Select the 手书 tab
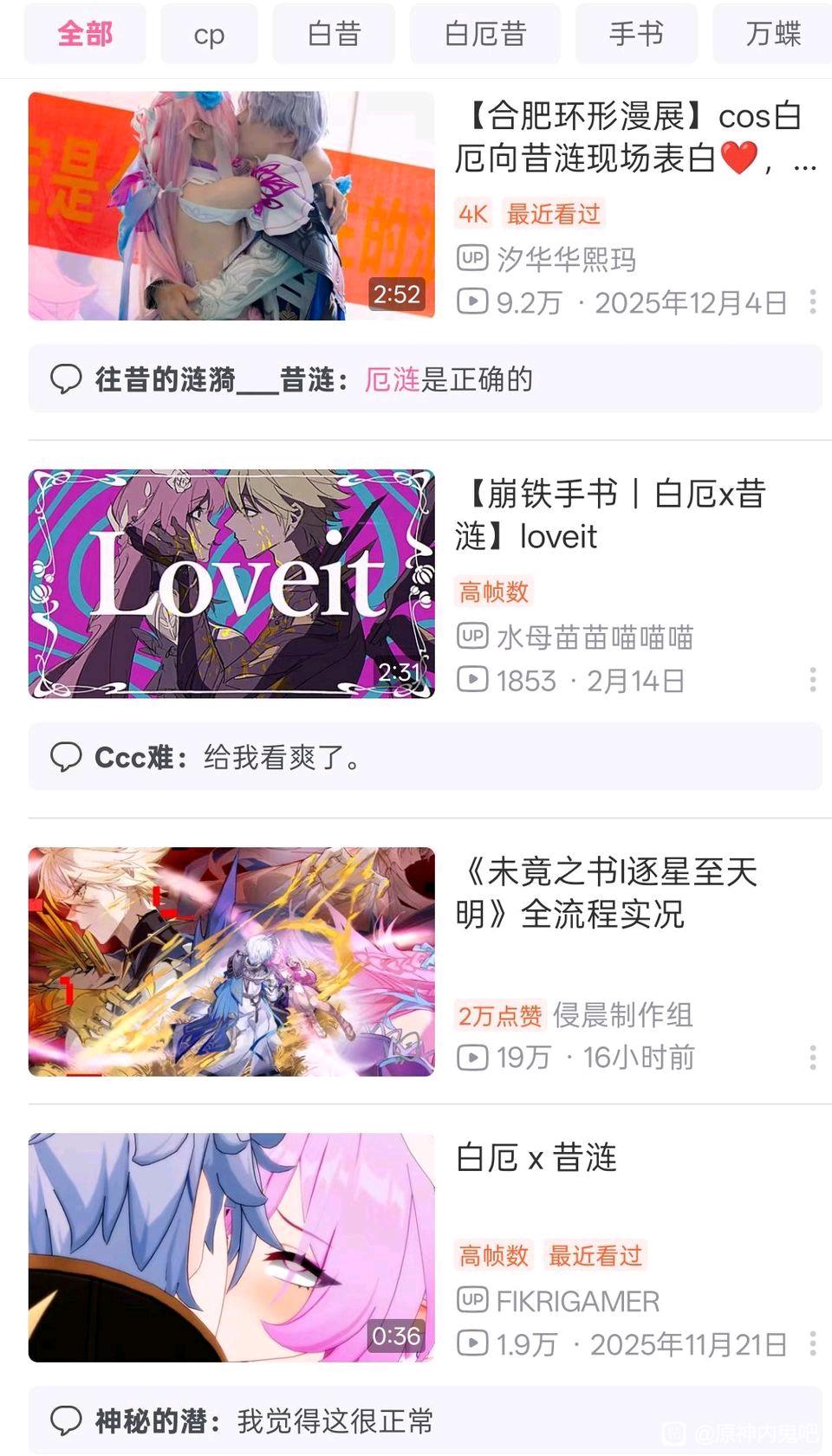Screen dimensions: 832x1456 636,35
